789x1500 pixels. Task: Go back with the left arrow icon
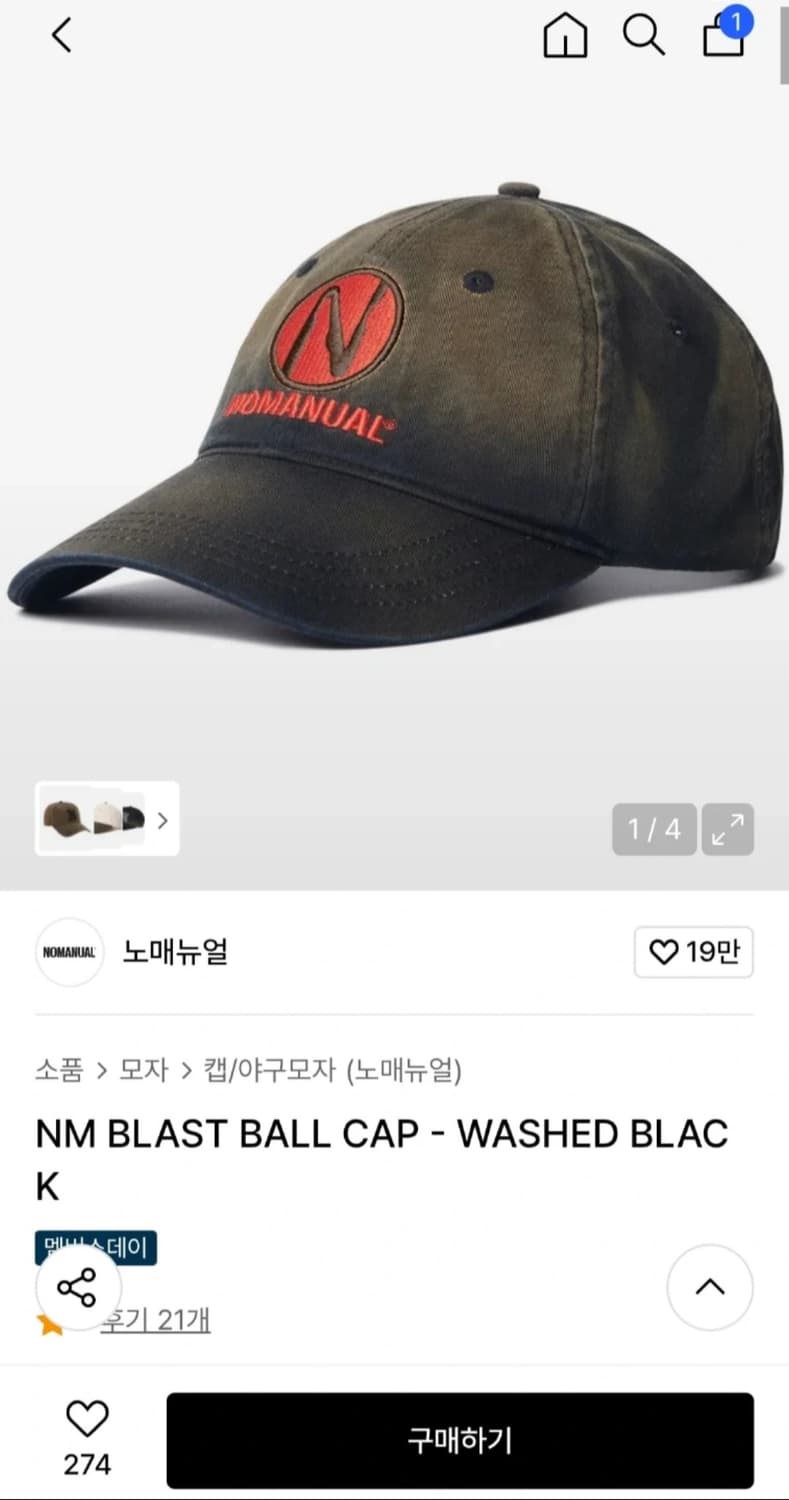coord(60,34)
